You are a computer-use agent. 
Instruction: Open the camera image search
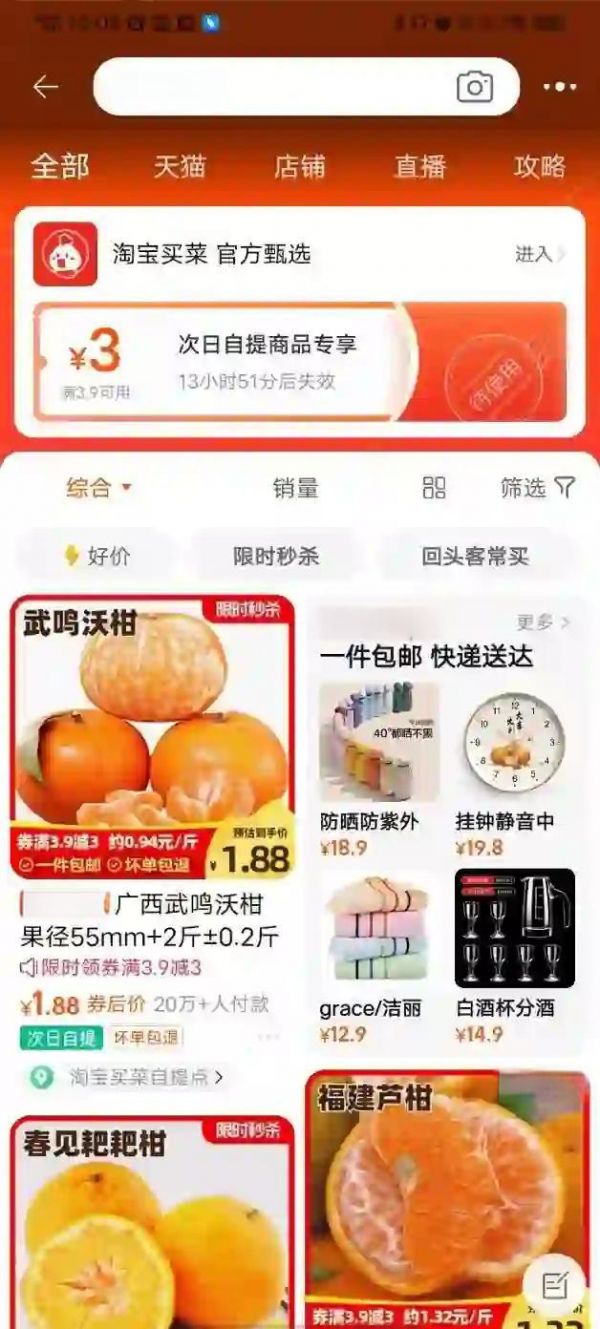[475, 87]
